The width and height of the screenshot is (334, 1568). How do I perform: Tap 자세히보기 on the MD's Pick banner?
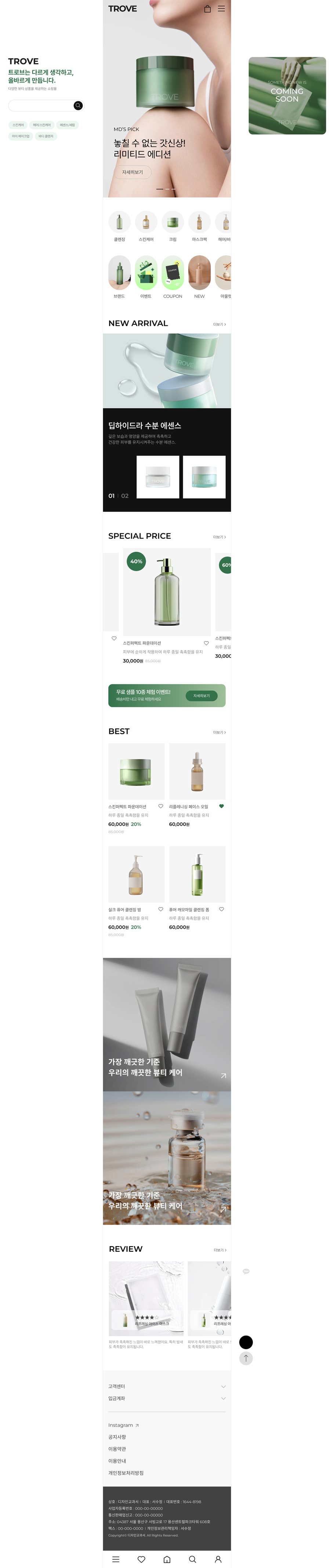[x=132, y=172]
